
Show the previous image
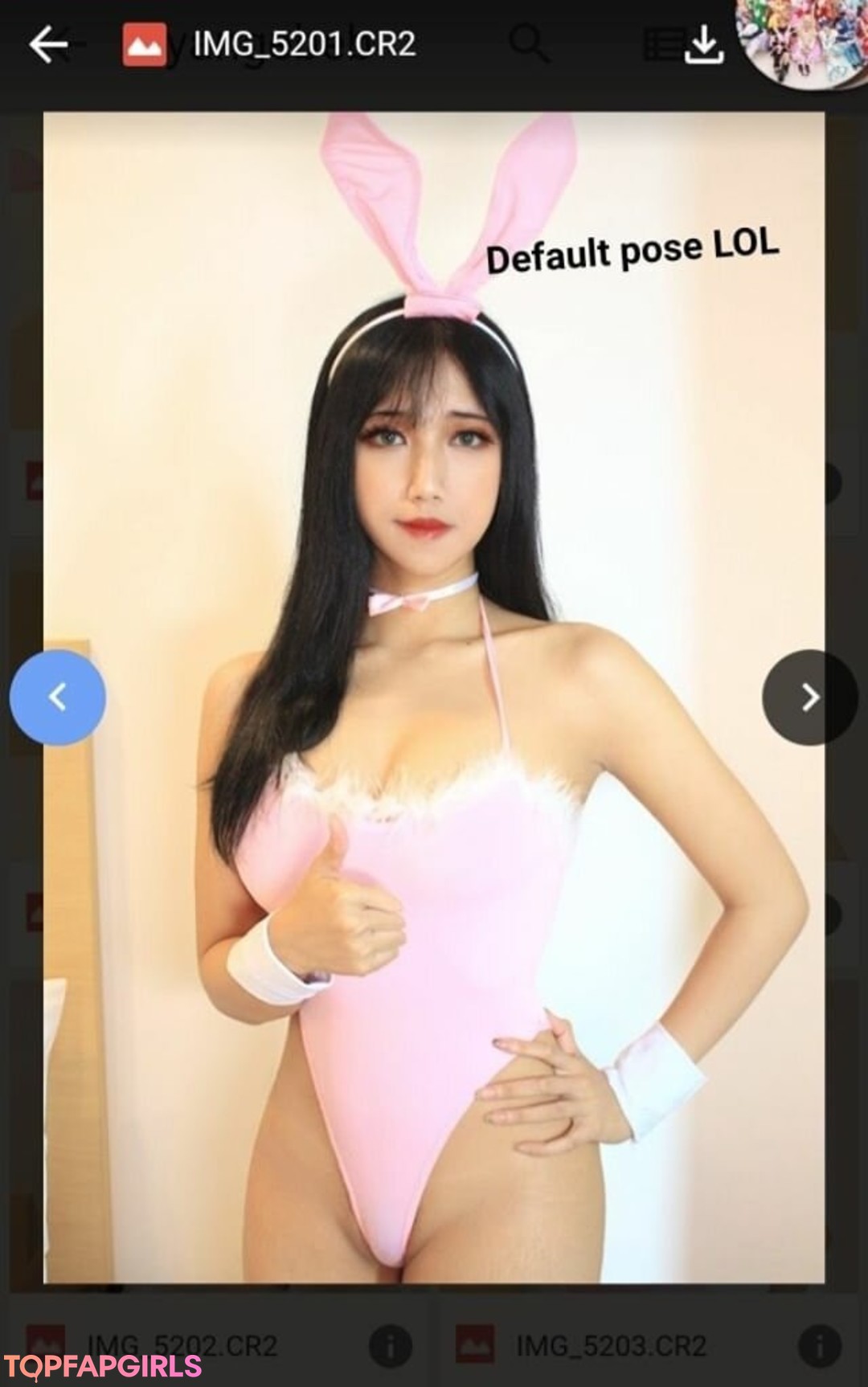58,698
